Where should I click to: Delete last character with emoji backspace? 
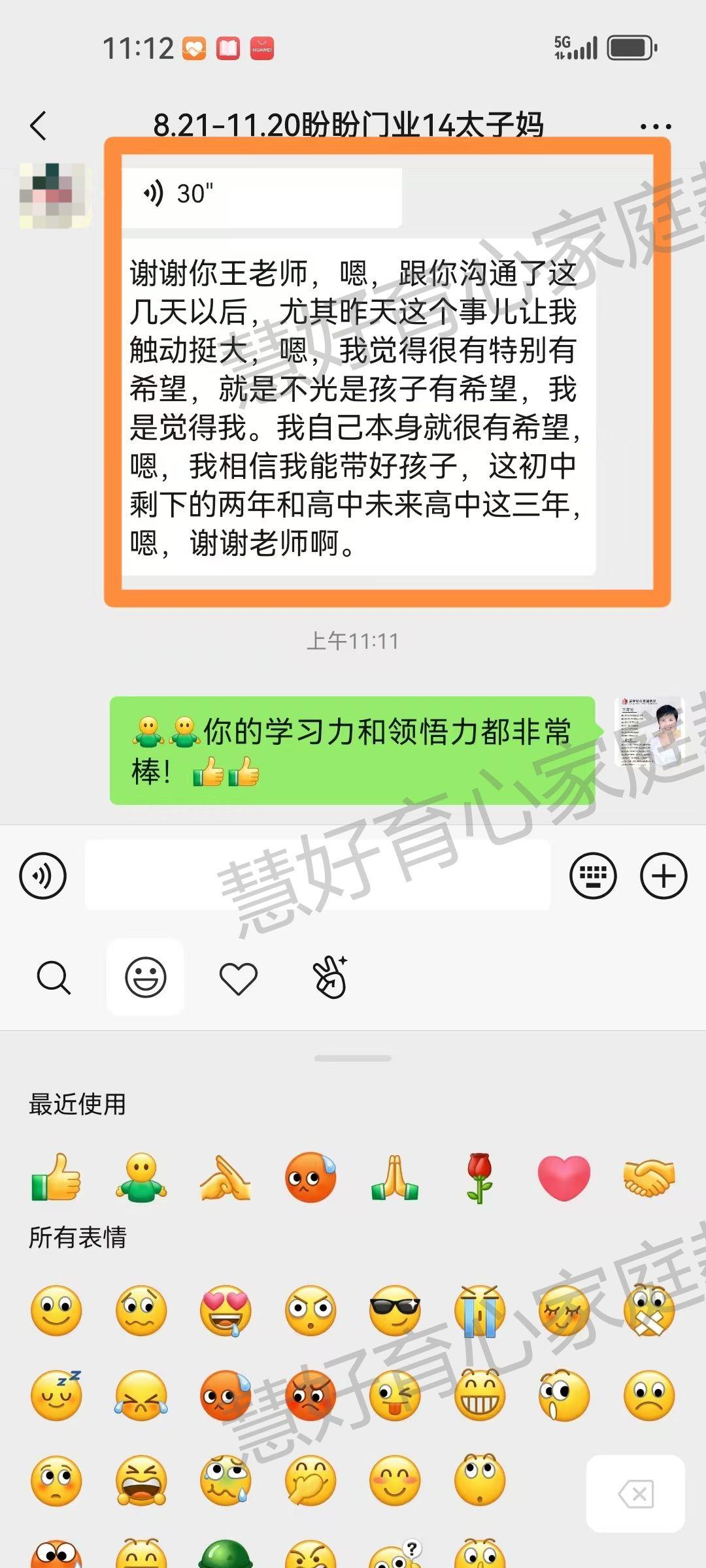tap(635, 1494)
